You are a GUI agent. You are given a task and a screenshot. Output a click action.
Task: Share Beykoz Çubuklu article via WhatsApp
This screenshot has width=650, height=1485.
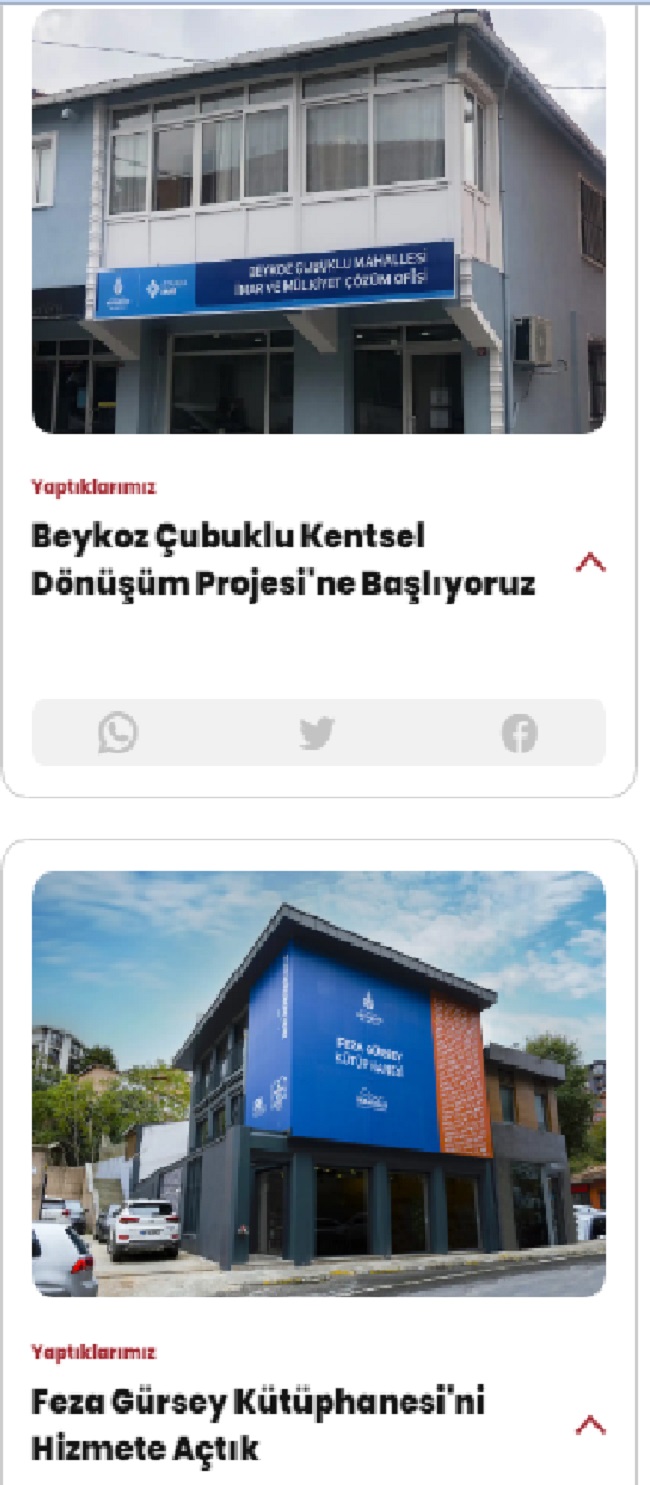click(118, 733)
